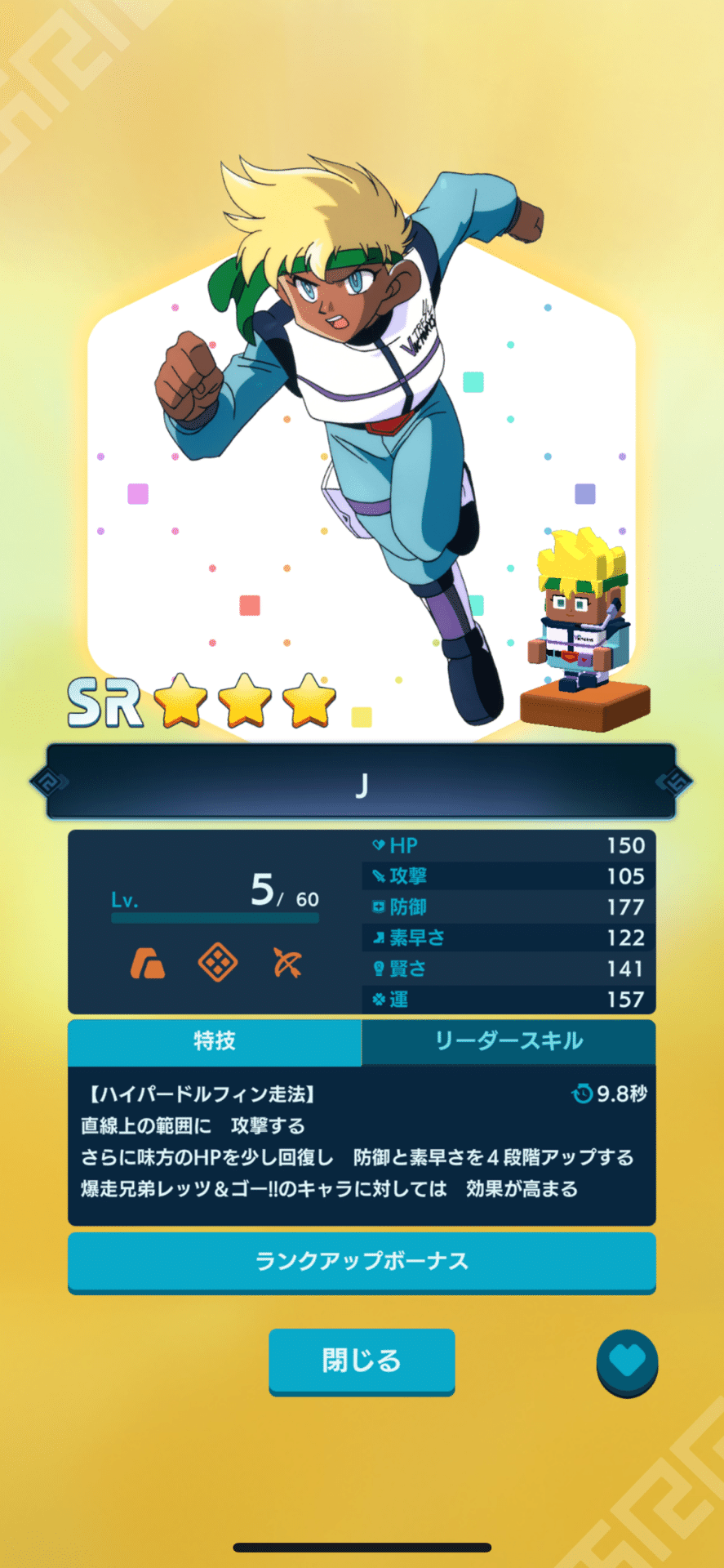The image size is (724, 1568).
Task: Go to next character with right arrow
Action: pyautogui.click(x=674, y=782)
